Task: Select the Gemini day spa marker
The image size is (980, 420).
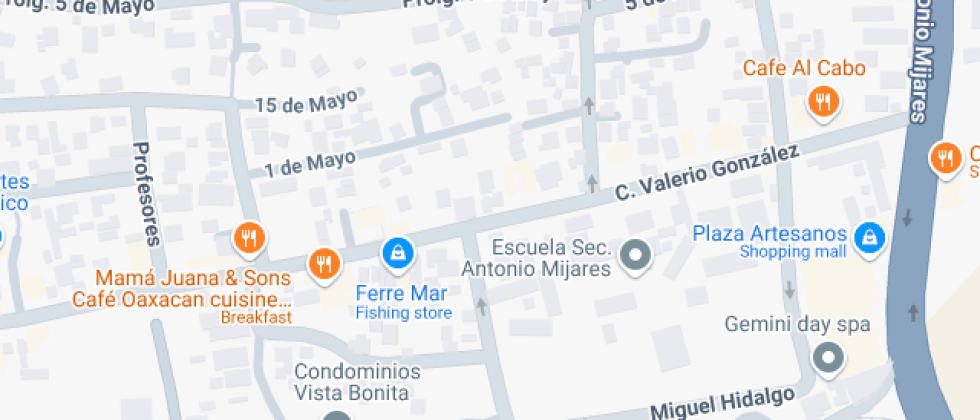Action: pos(827,358)
